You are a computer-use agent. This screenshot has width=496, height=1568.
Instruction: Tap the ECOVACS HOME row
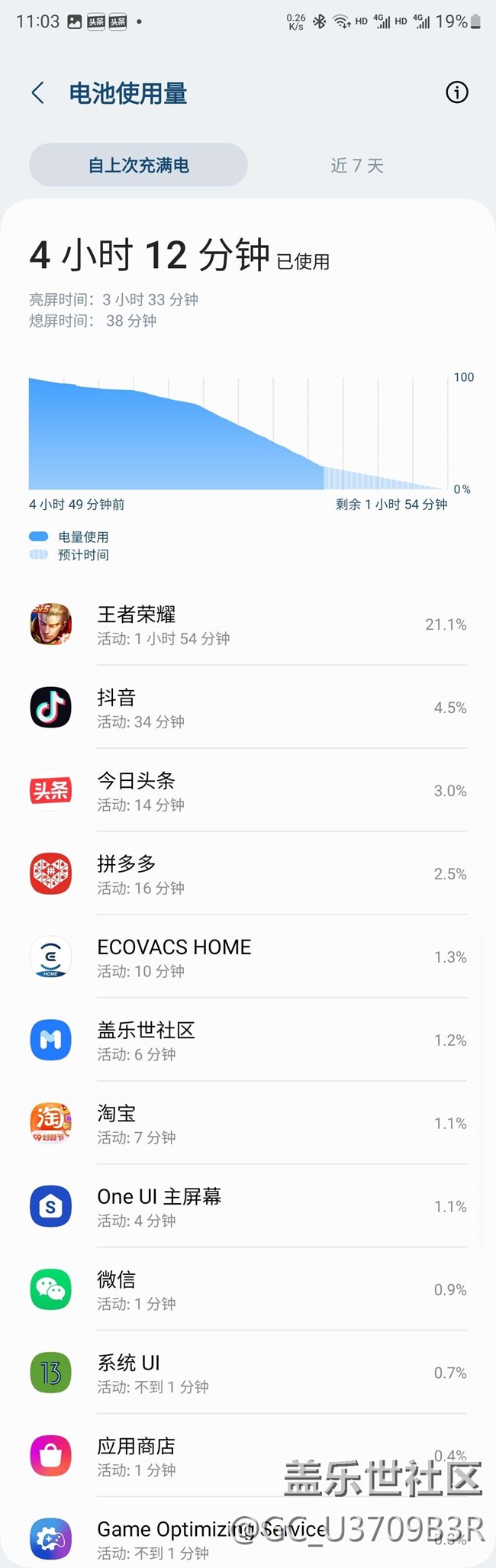[x=248, y=957]
